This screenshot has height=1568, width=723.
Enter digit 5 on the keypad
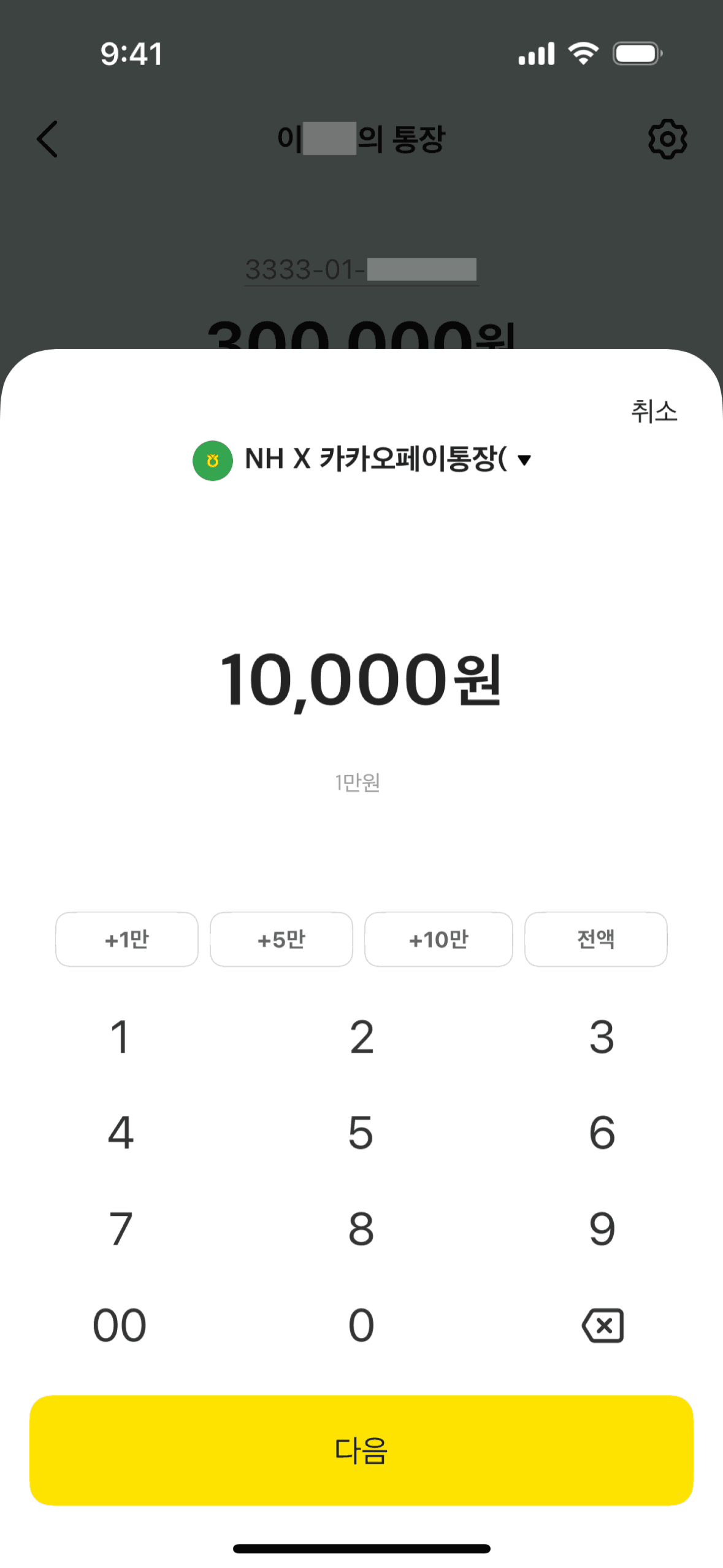pos(362,1132)
